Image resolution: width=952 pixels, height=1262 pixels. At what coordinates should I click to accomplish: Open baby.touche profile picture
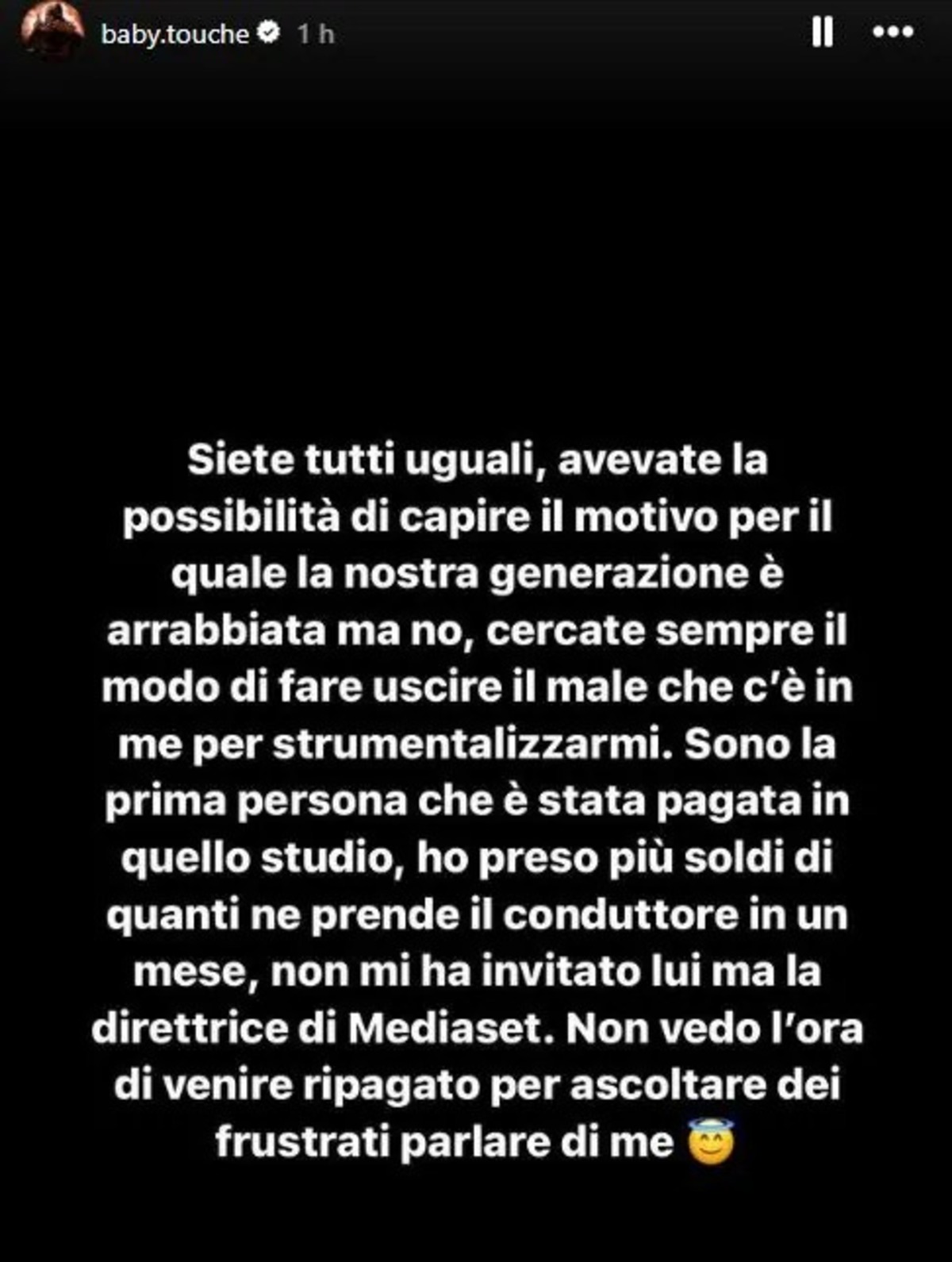click(x=52, y=32)
